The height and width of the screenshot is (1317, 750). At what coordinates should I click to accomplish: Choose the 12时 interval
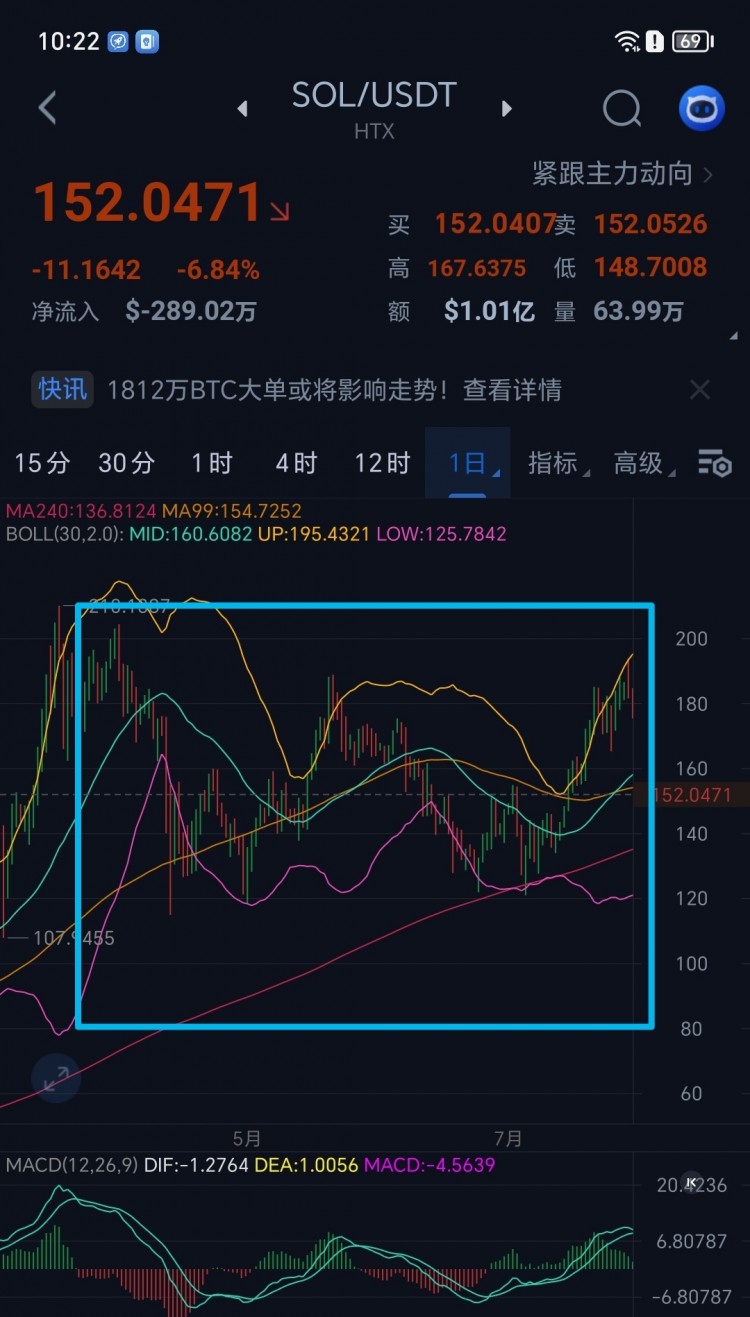(382, 463)
